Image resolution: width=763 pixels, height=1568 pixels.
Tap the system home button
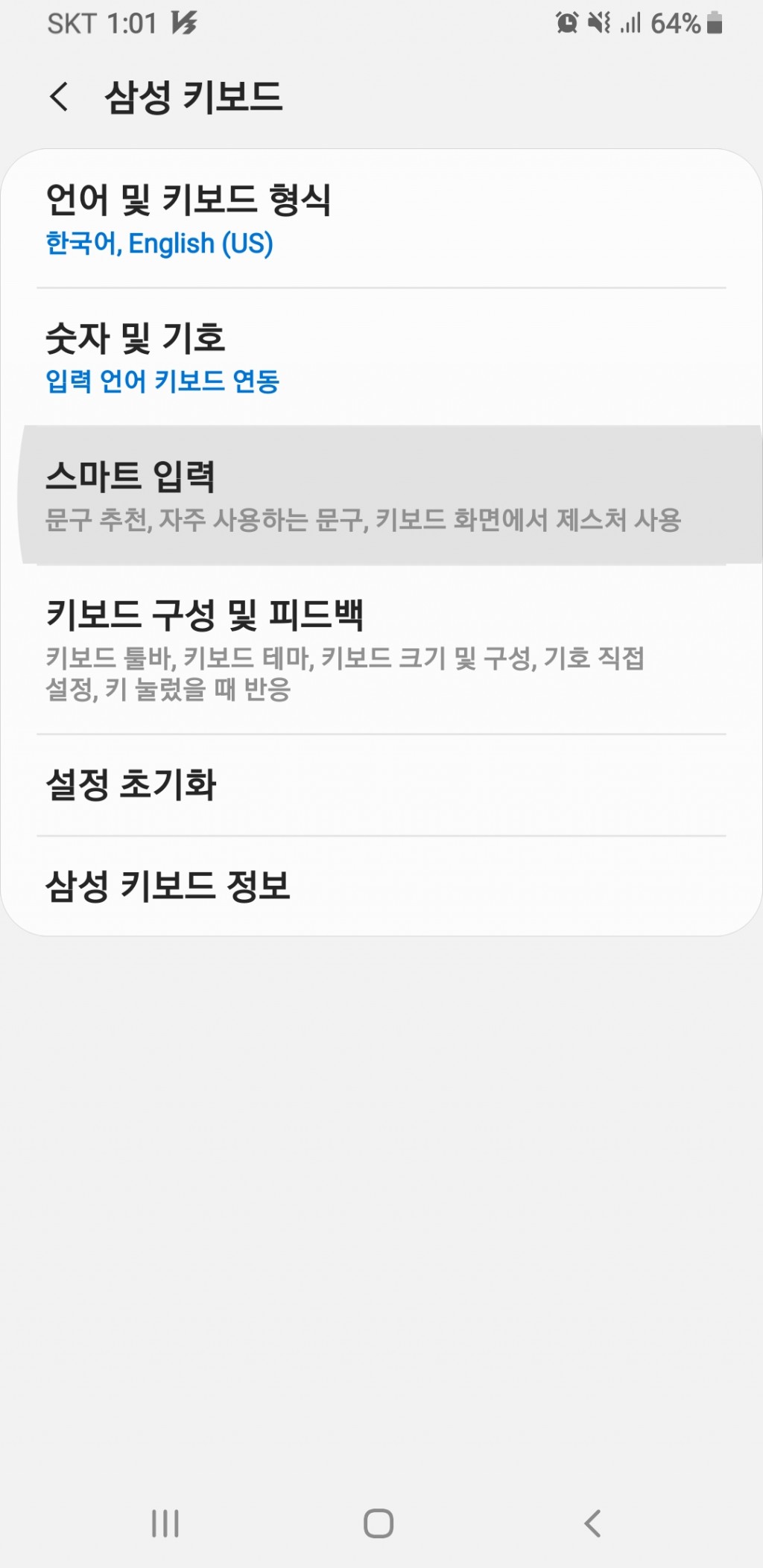pos(379,1523)
